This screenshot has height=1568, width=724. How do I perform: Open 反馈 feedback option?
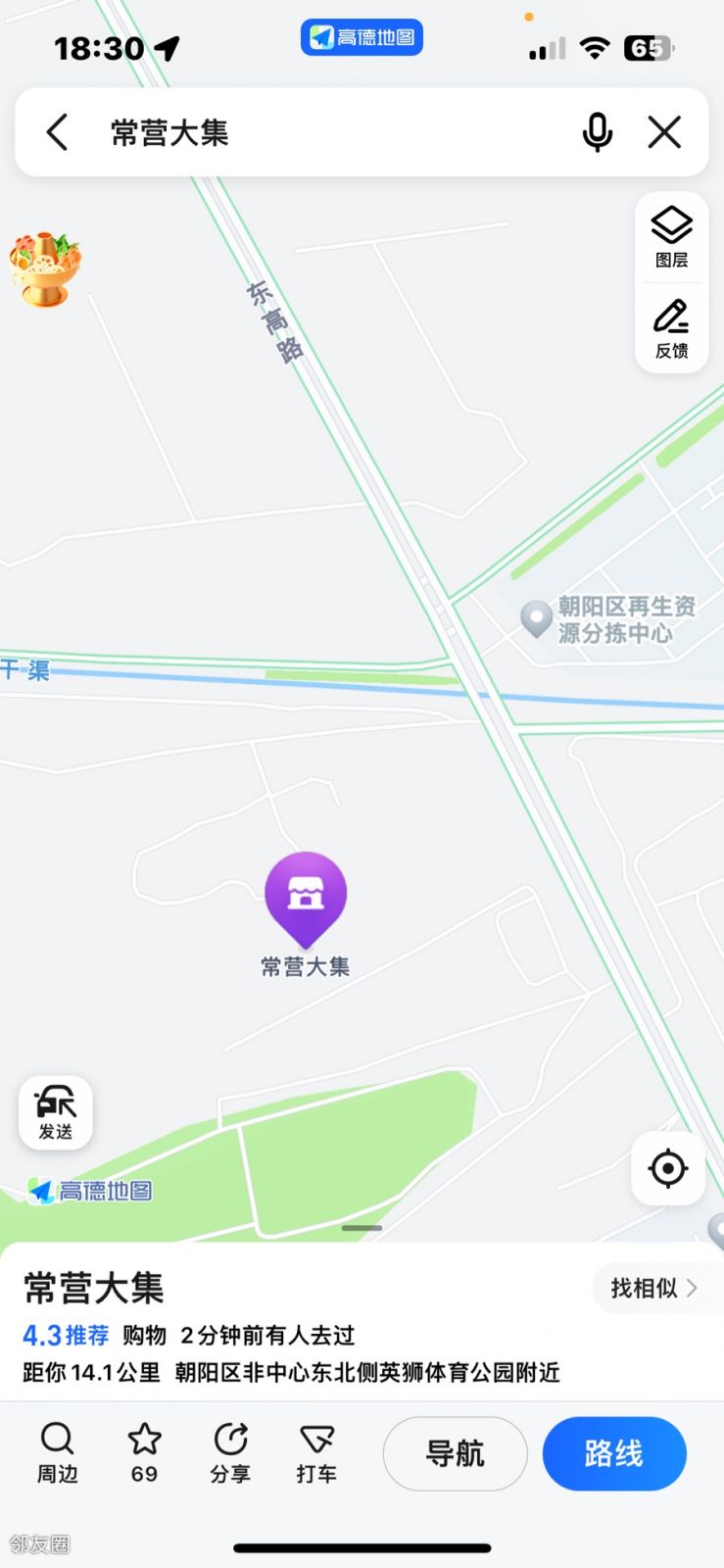pos(671,329)
